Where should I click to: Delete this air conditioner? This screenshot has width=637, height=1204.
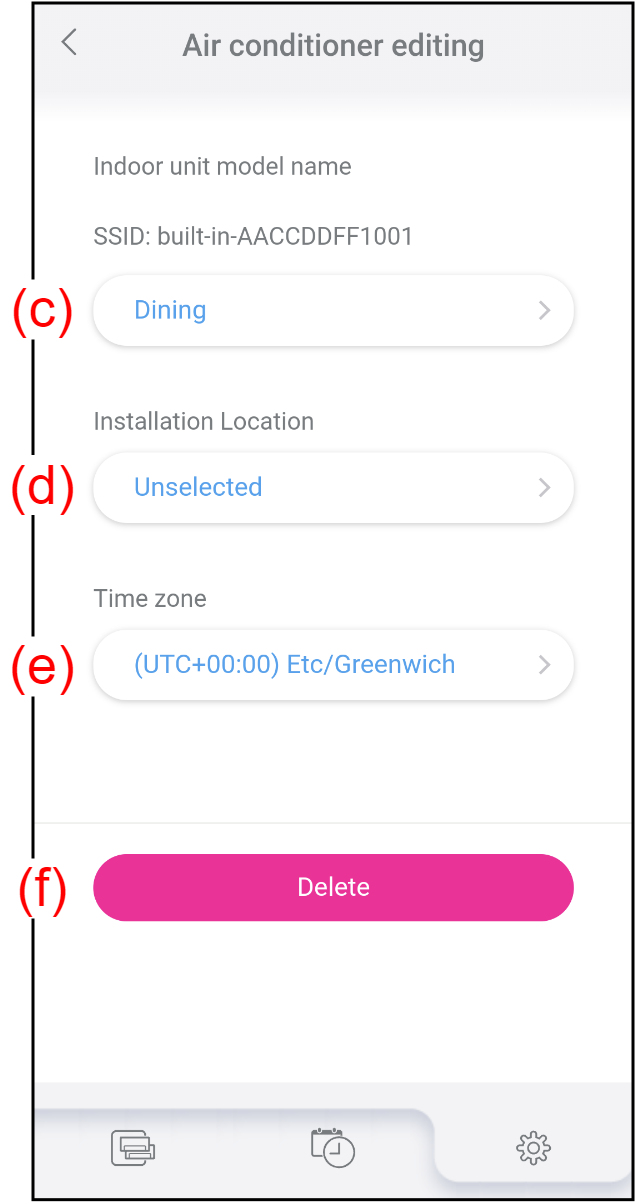click(333, 887)
